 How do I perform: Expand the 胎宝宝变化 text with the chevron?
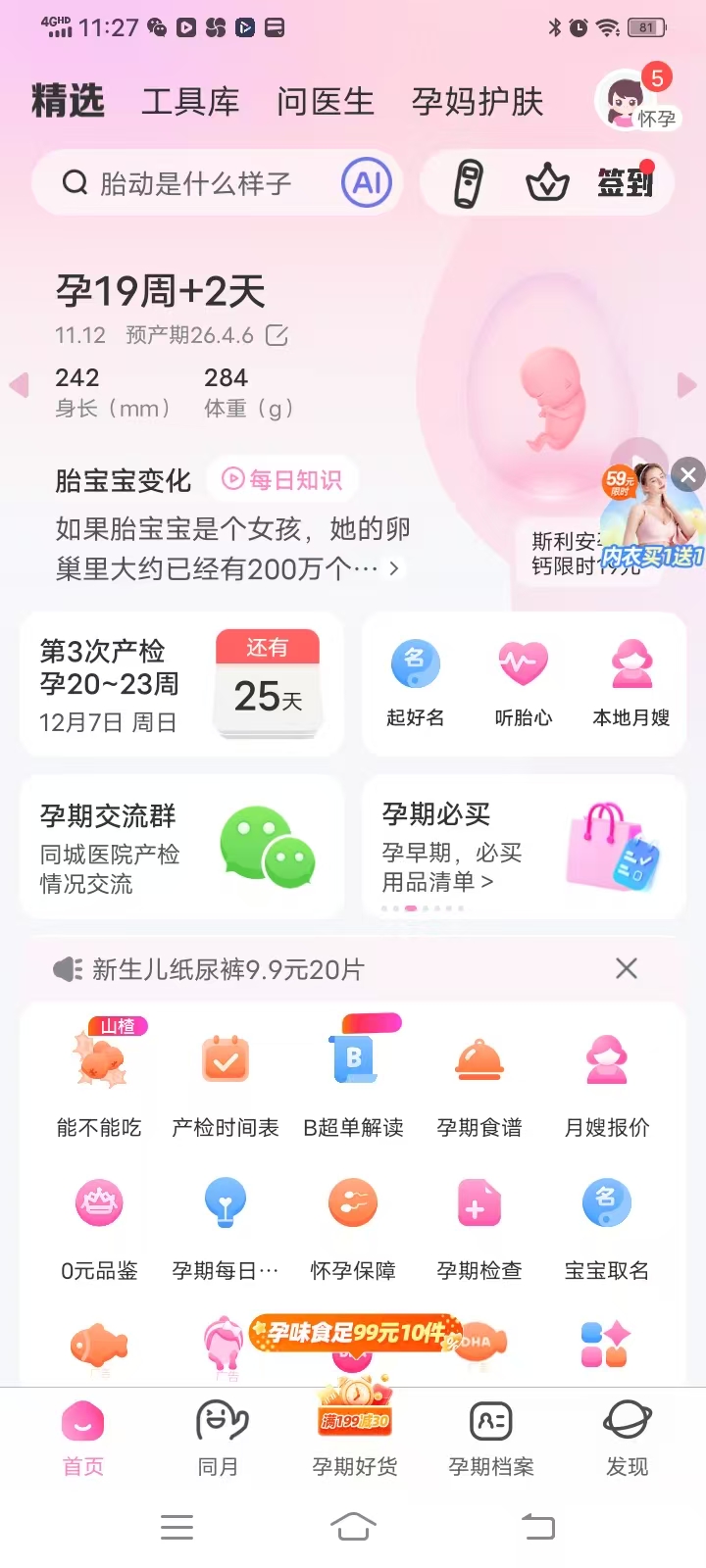point(395,568)
